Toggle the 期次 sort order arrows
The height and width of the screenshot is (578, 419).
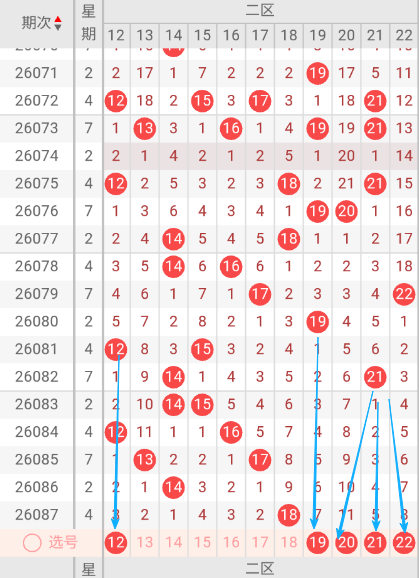click(58, 23)
